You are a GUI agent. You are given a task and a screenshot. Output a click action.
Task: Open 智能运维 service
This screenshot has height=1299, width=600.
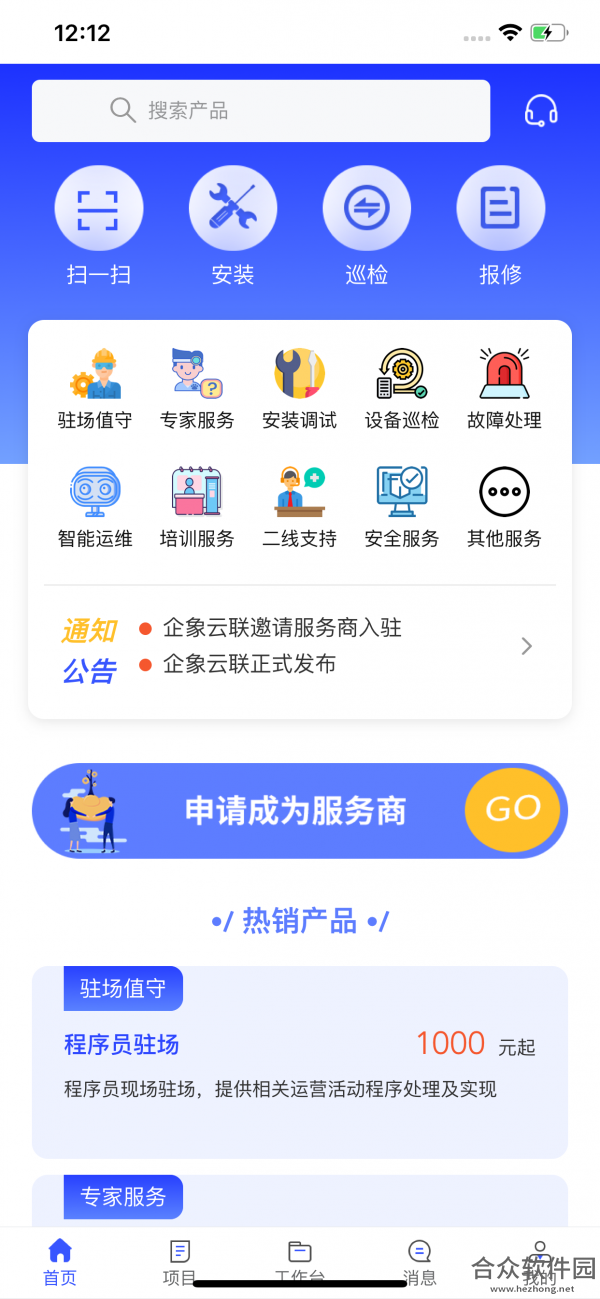pos(95,507)
